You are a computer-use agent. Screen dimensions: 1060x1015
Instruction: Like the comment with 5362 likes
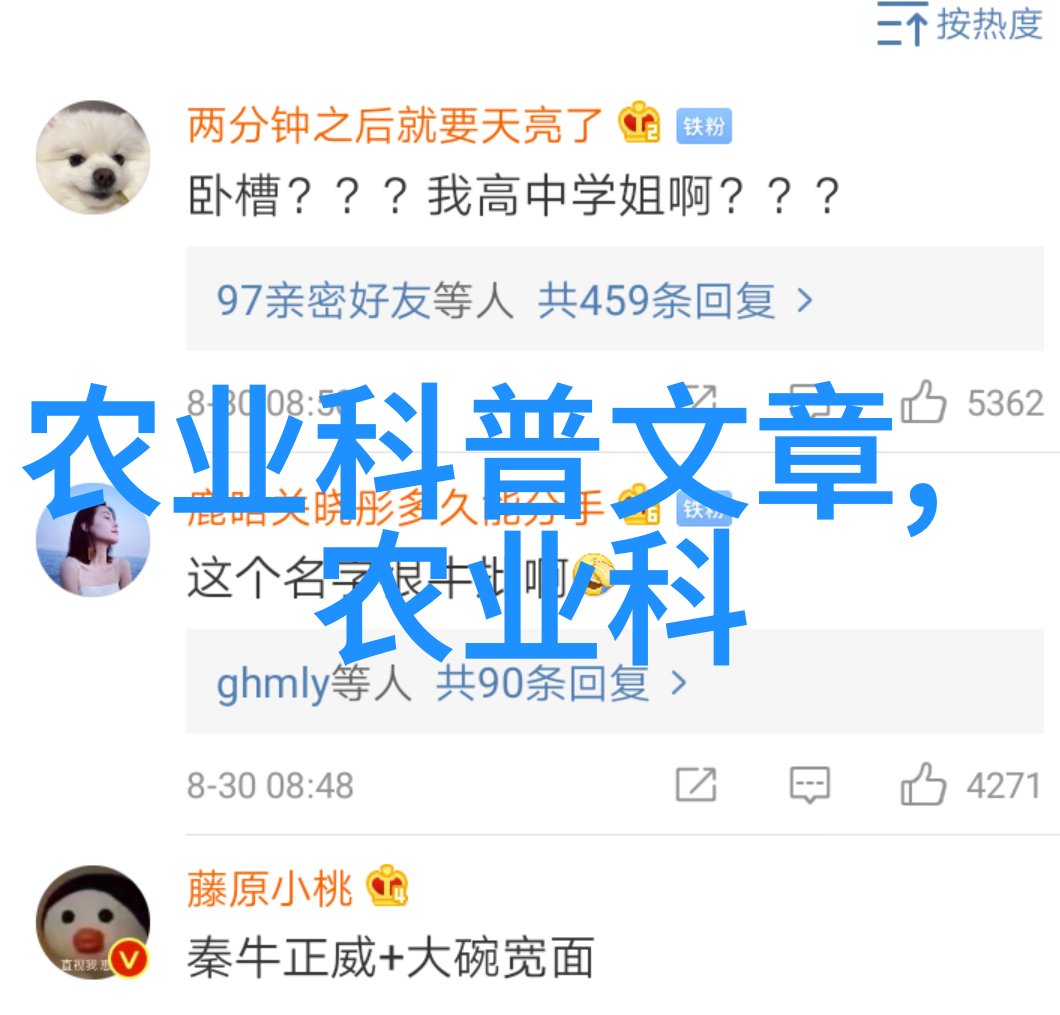(923, 403)
